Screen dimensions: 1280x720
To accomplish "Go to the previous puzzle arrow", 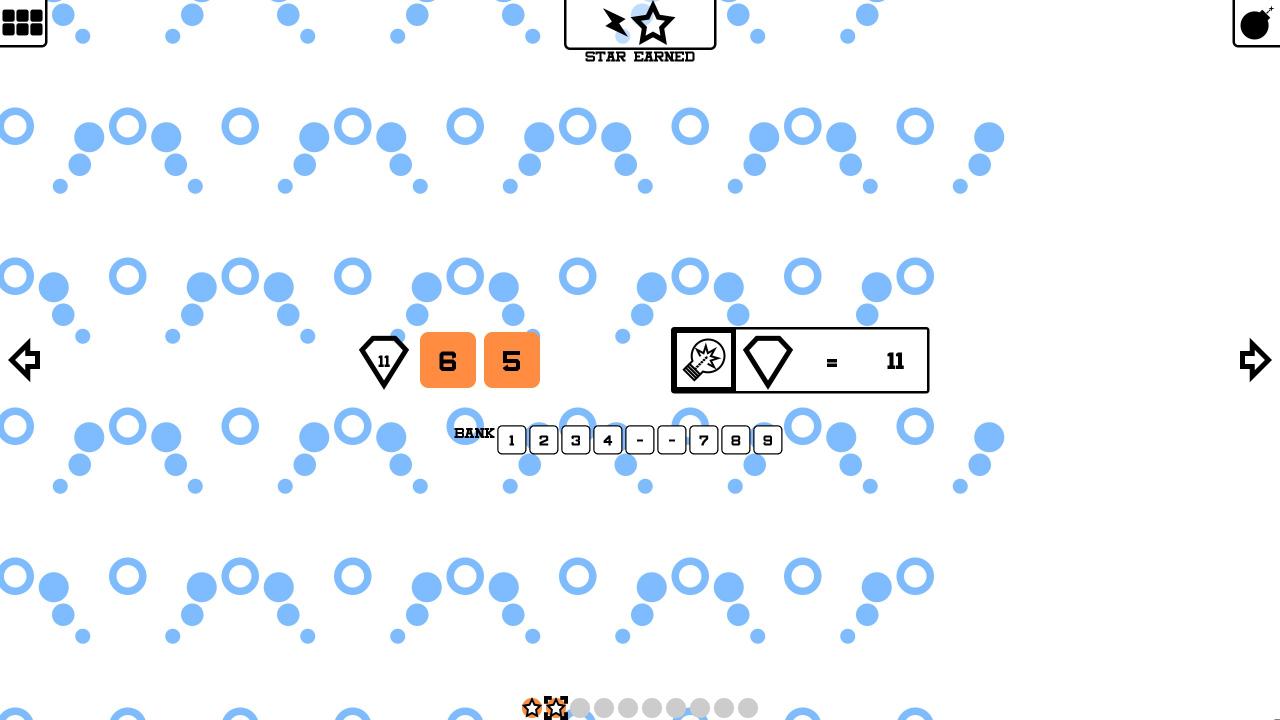I will click(x=24, y=360).
